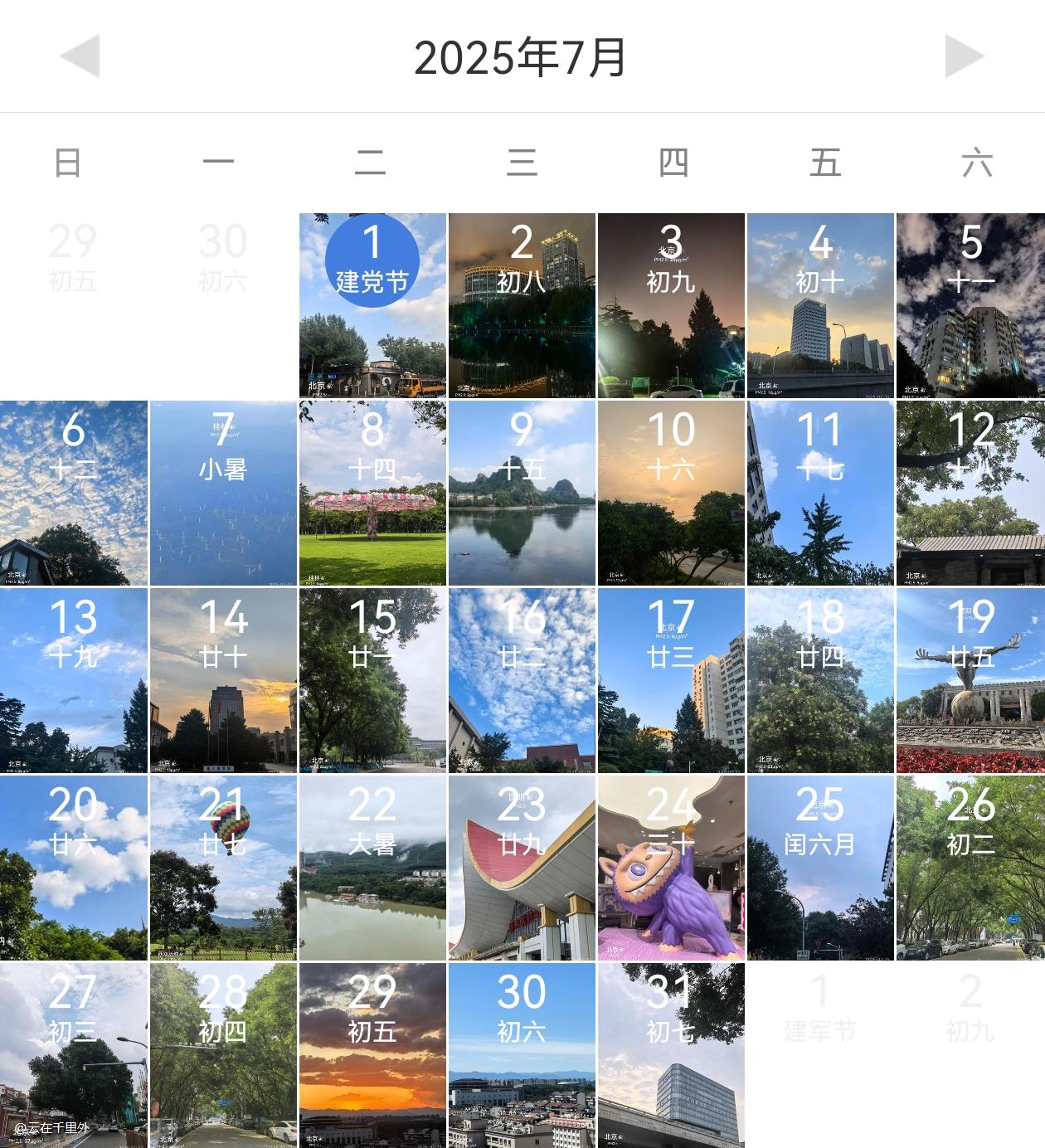View July 16 cloud photo
The image size is (1045, 1148).
coord(522,681)
